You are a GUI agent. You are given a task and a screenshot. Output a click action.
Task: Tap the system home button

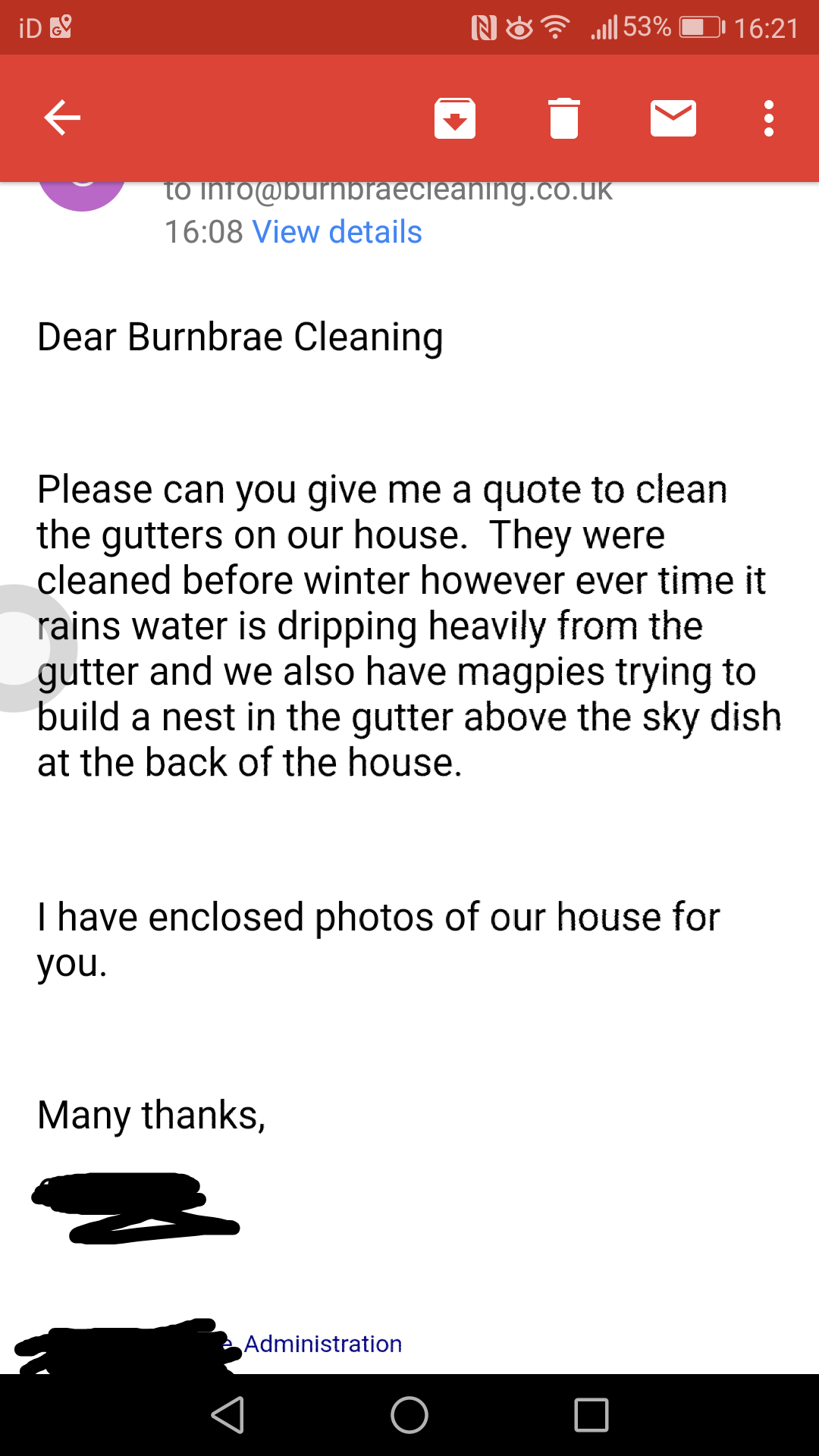click(x=409, y=1415)
